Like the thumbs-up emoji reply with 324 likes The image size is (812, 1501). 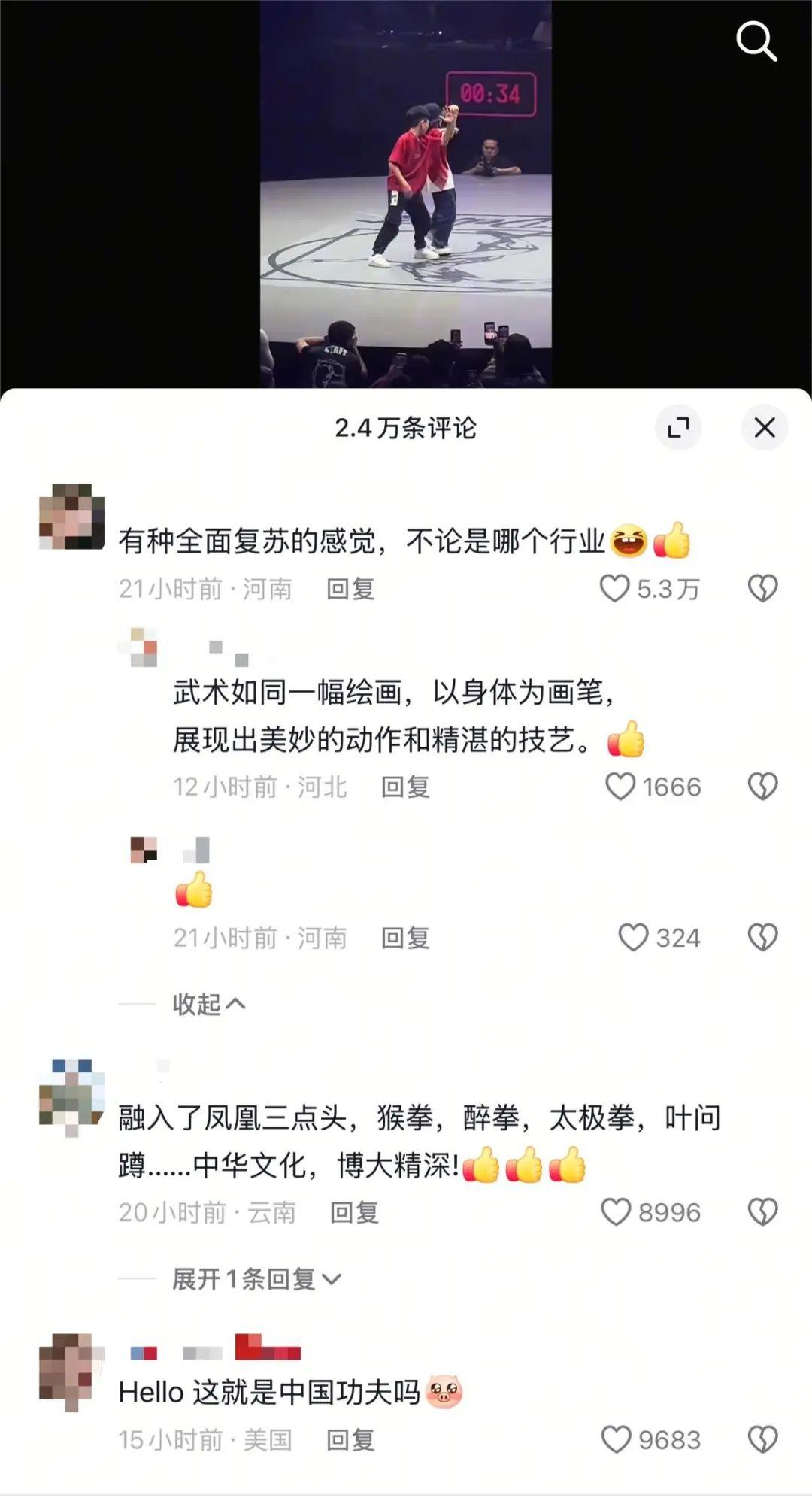point(632,938)
